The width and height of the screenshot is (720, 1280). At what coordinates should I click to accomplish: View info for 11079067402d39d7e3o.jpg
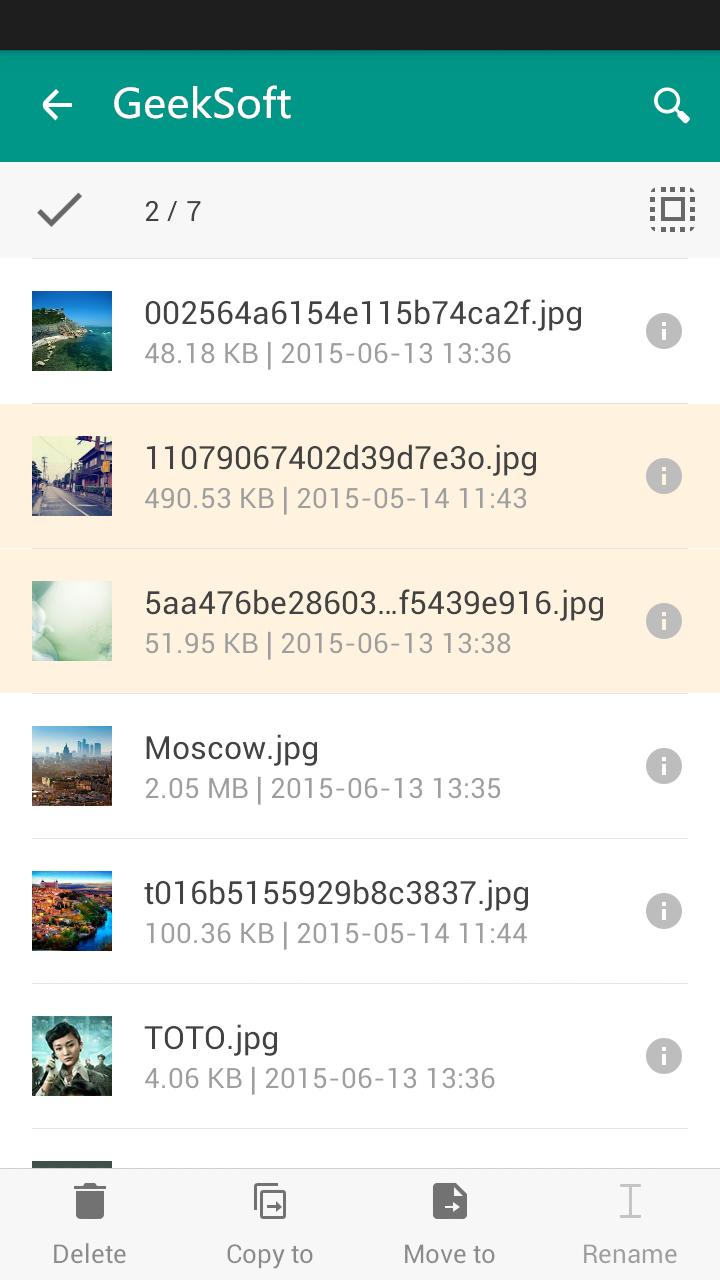click(663, 476)
